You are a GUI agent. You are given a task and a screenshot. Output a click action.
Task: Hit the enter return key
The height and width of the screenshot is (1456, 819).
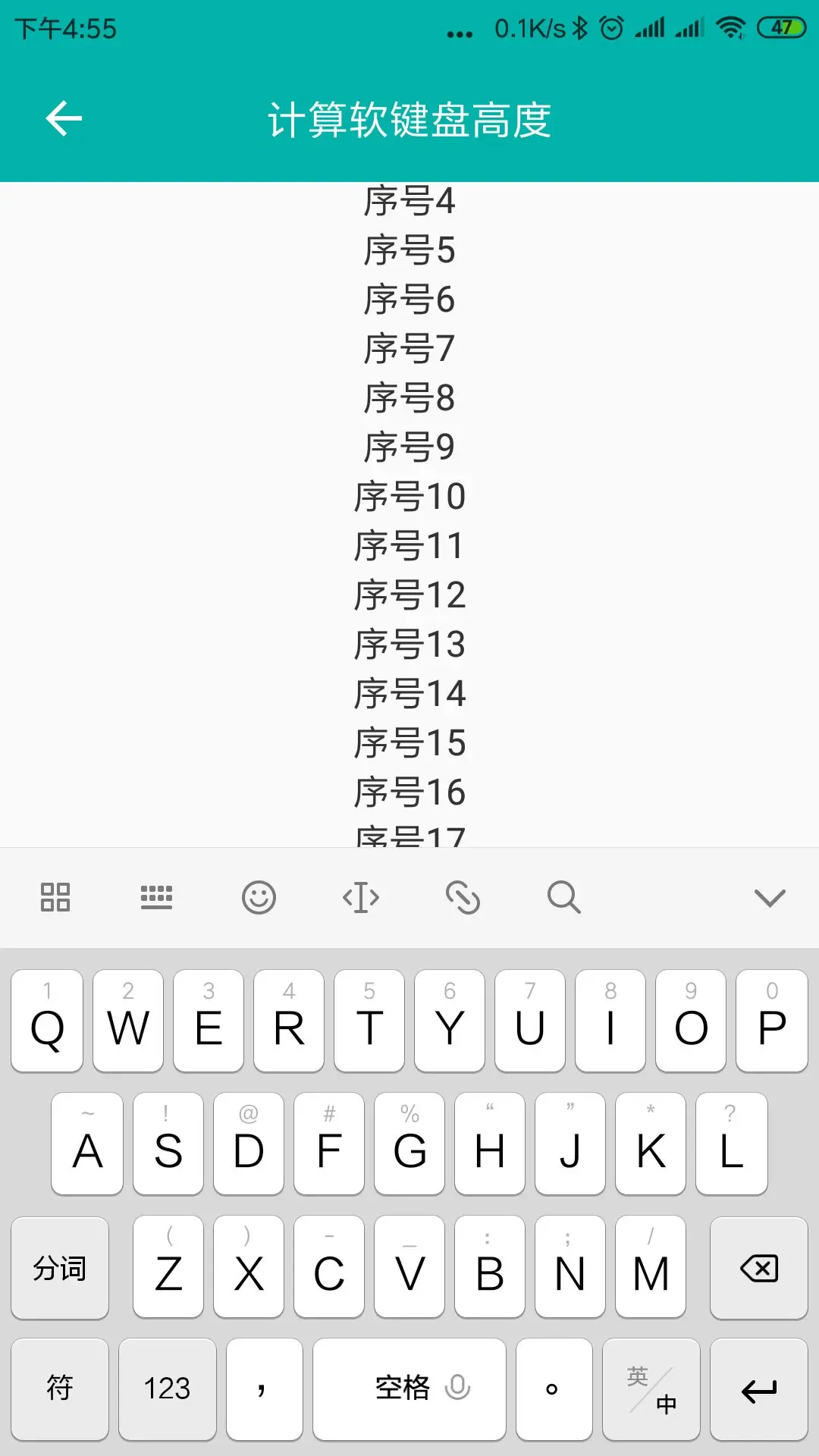coord(759,1389)
